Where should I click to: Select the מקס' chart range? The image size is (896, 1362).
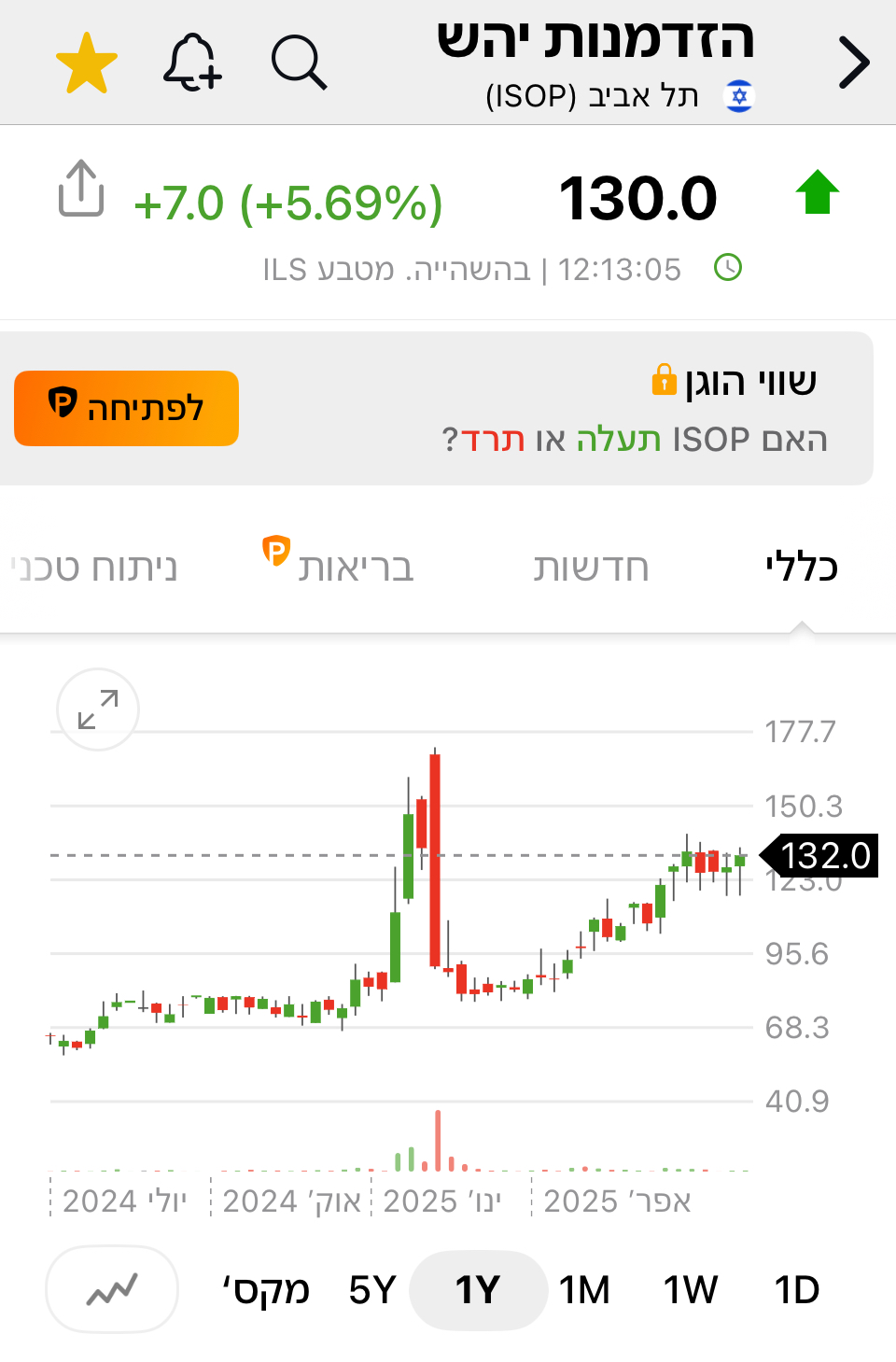(x=266, y=1290)
